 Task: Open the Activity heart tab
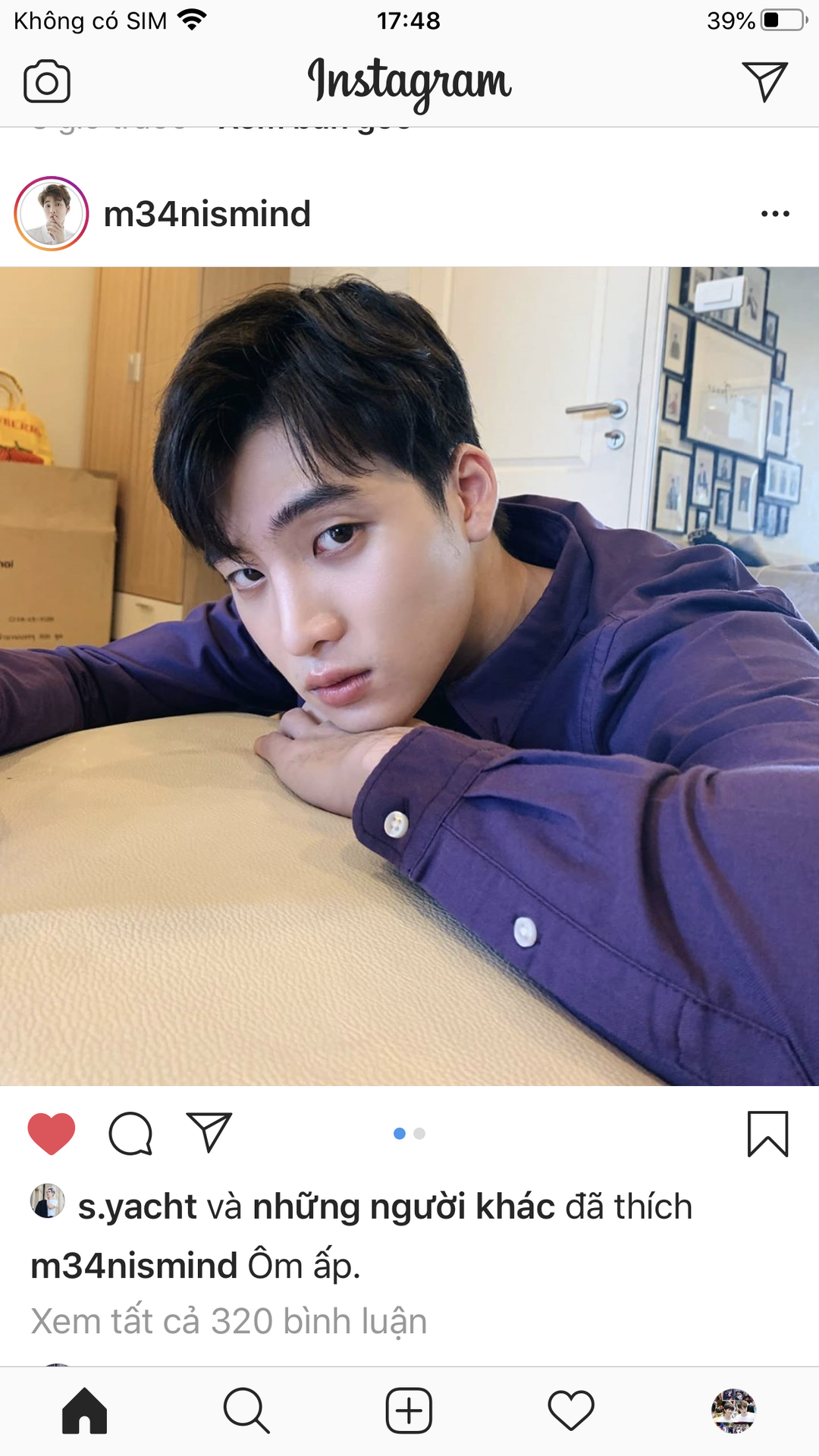[571, 1411]
